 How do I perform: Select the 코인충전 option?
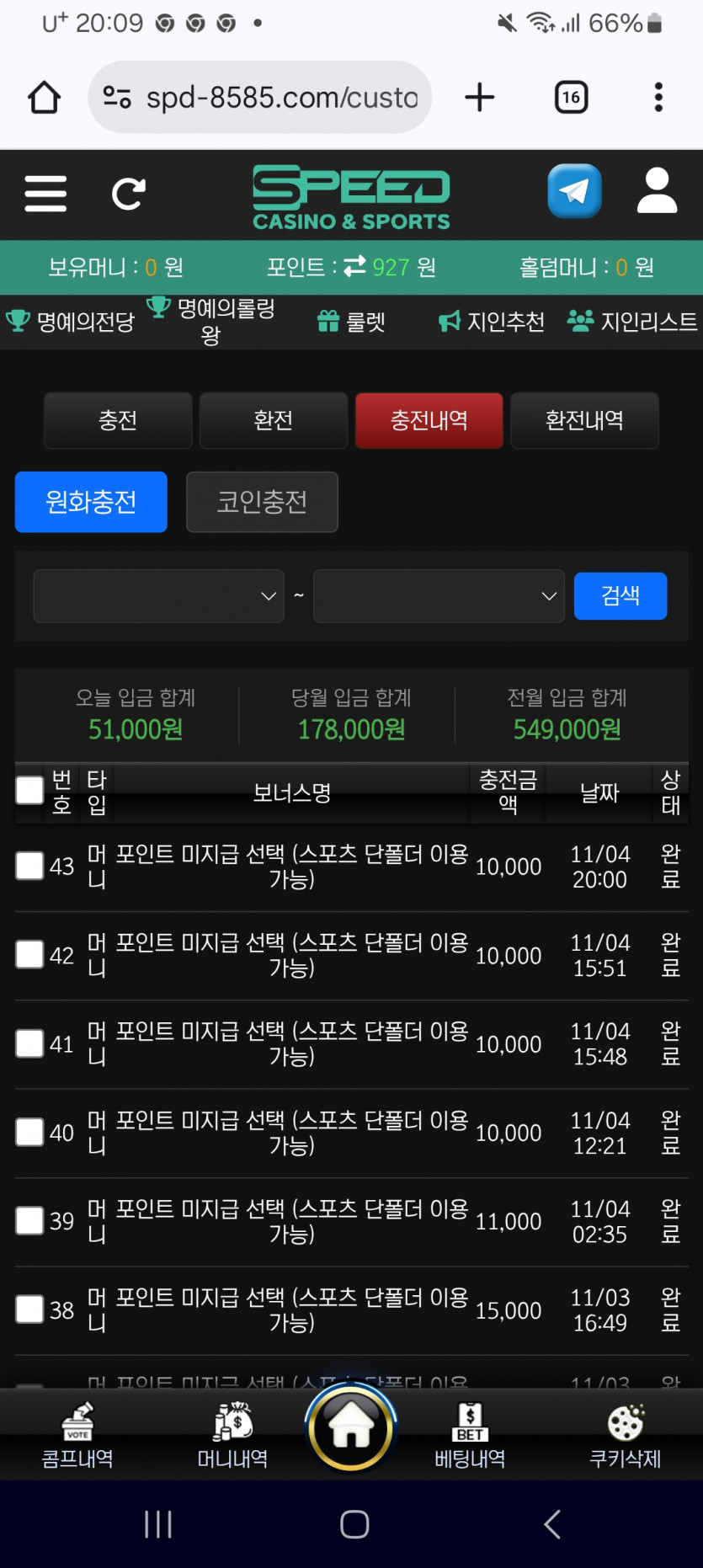[x=262, y=502]
